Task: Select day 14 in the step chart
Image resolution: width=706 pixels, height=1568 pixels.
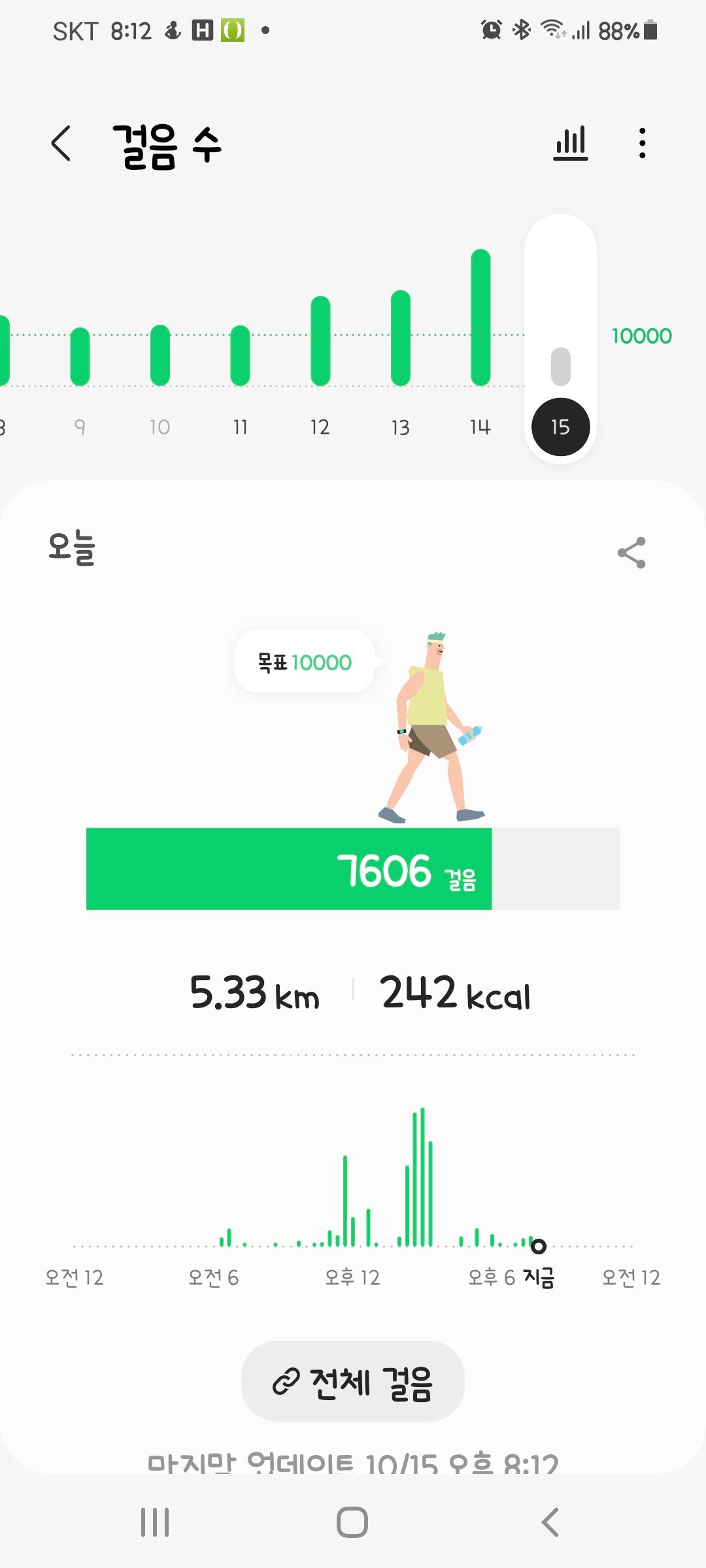Action: (480, 340)
